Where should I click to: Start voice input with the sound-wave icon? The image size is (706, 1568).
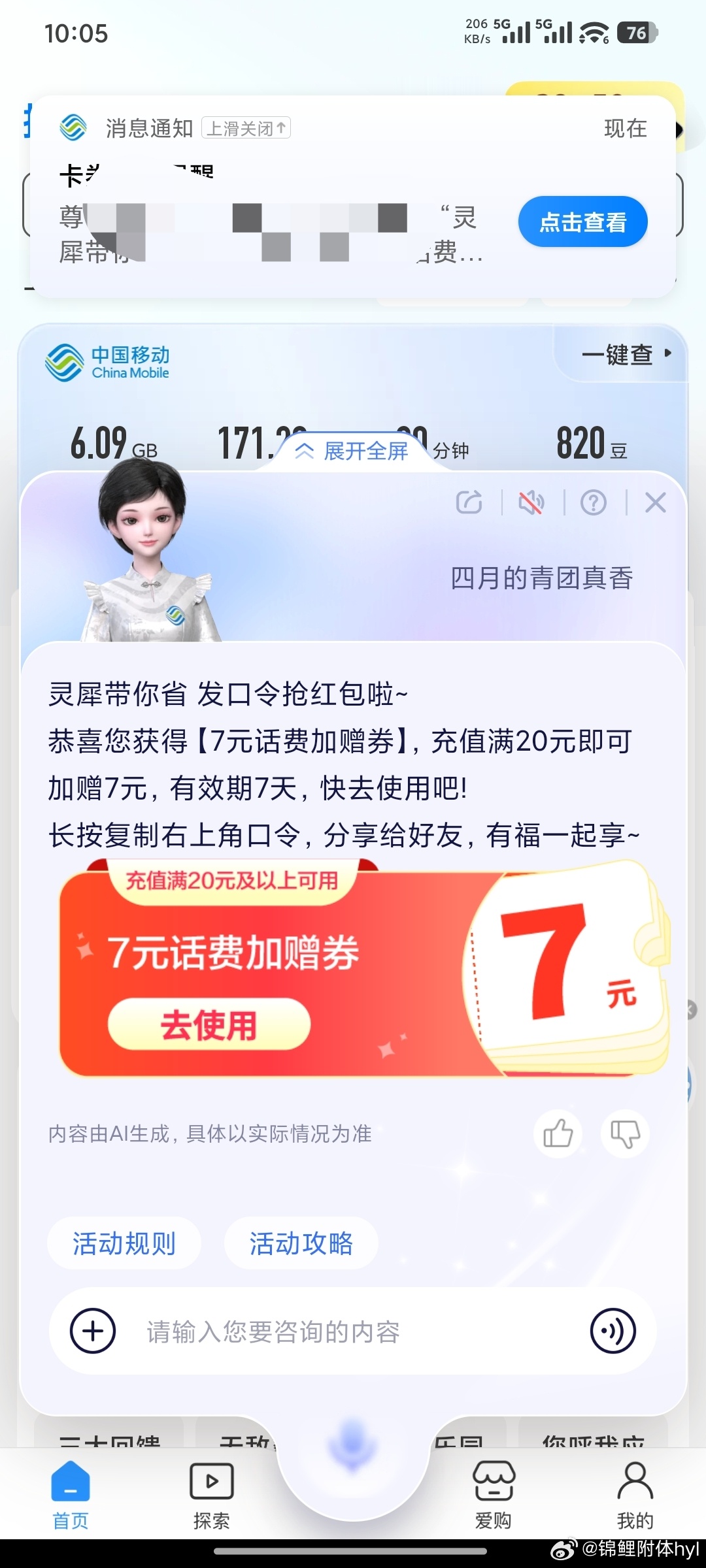point(613,1331)
